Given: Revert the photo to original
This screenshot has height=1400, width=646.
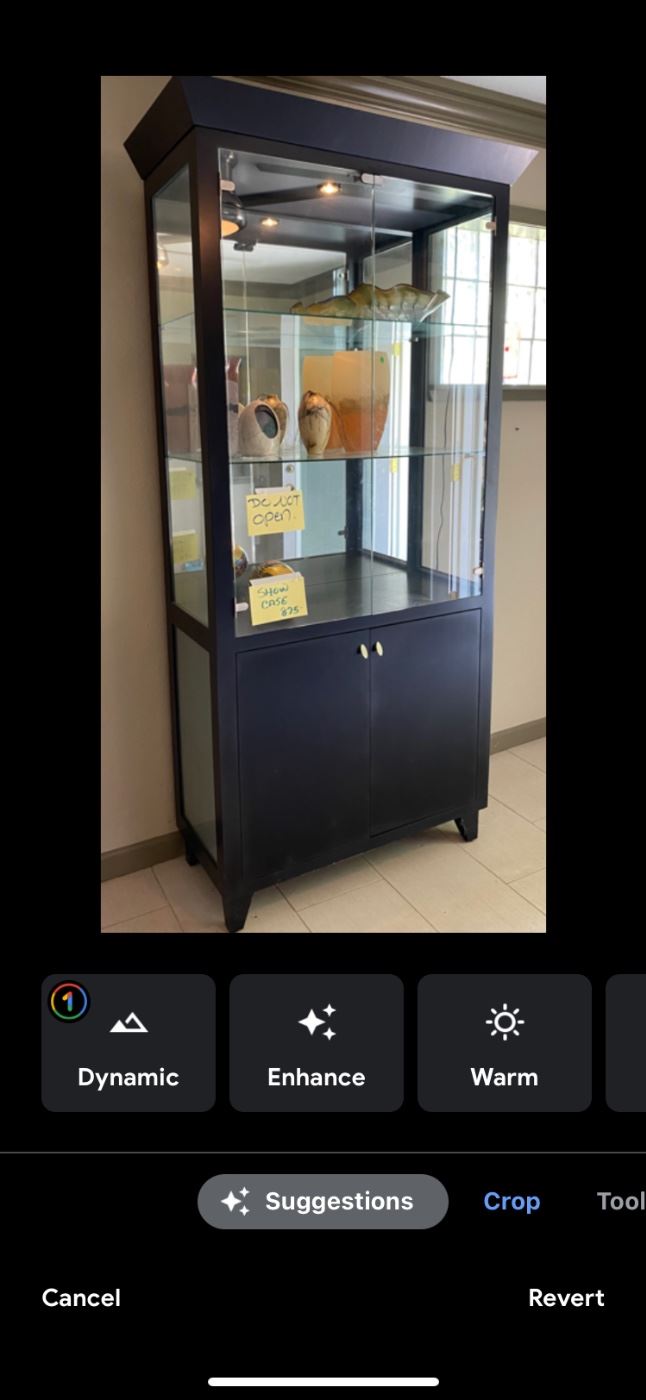Looking at the screenshot, I should (566, 1297).
